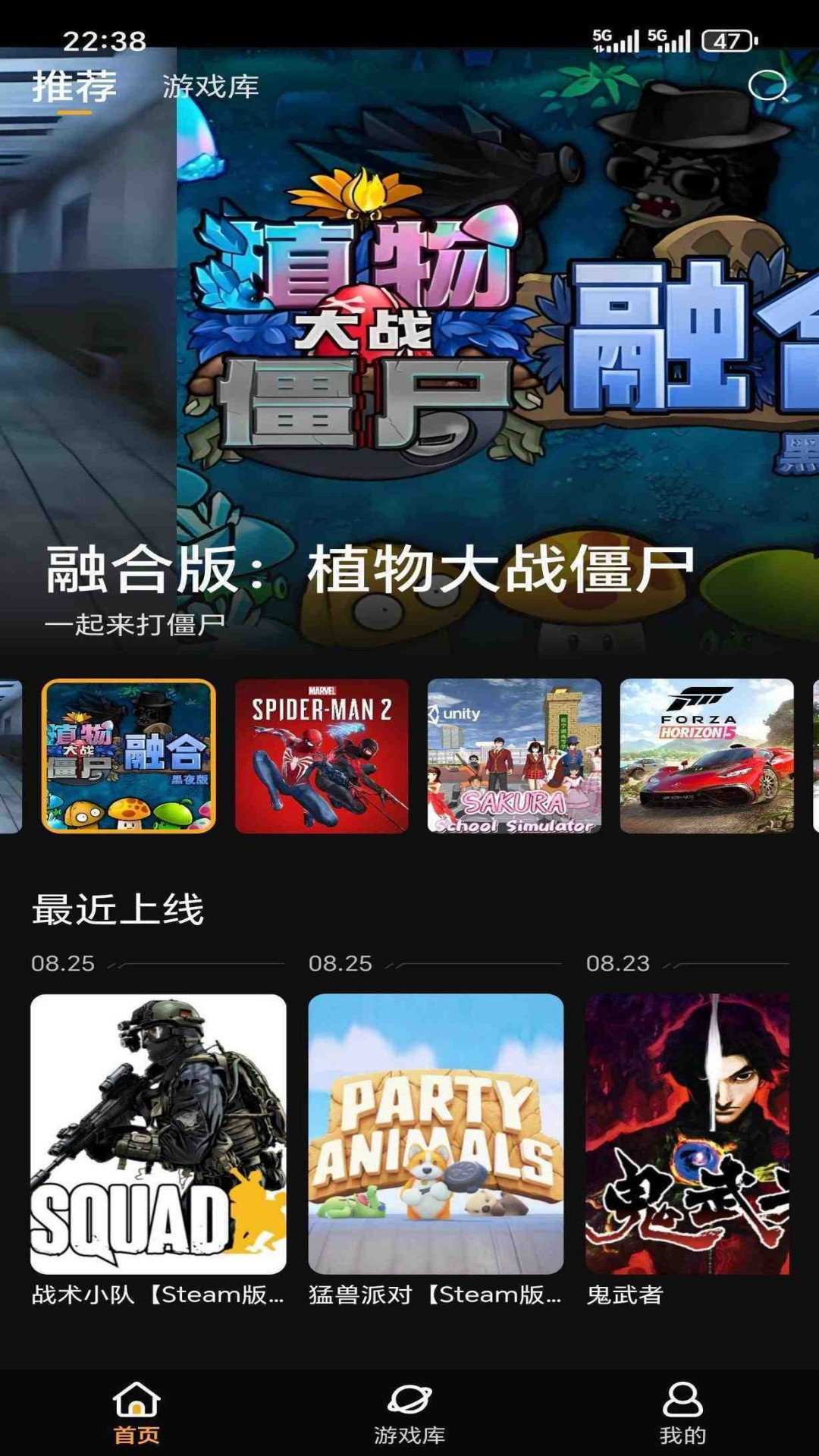
Task: Select the Spider-Man 2 game icon
Action: click(322, 755)
